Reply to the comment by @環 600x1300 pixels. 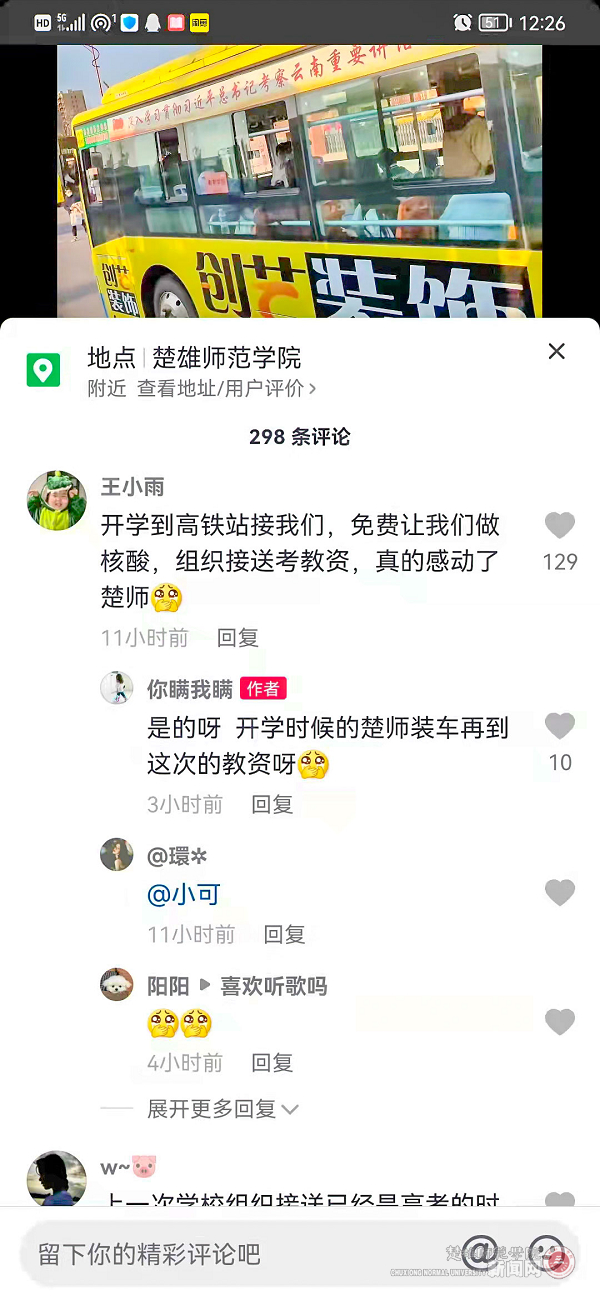(284, 935)
